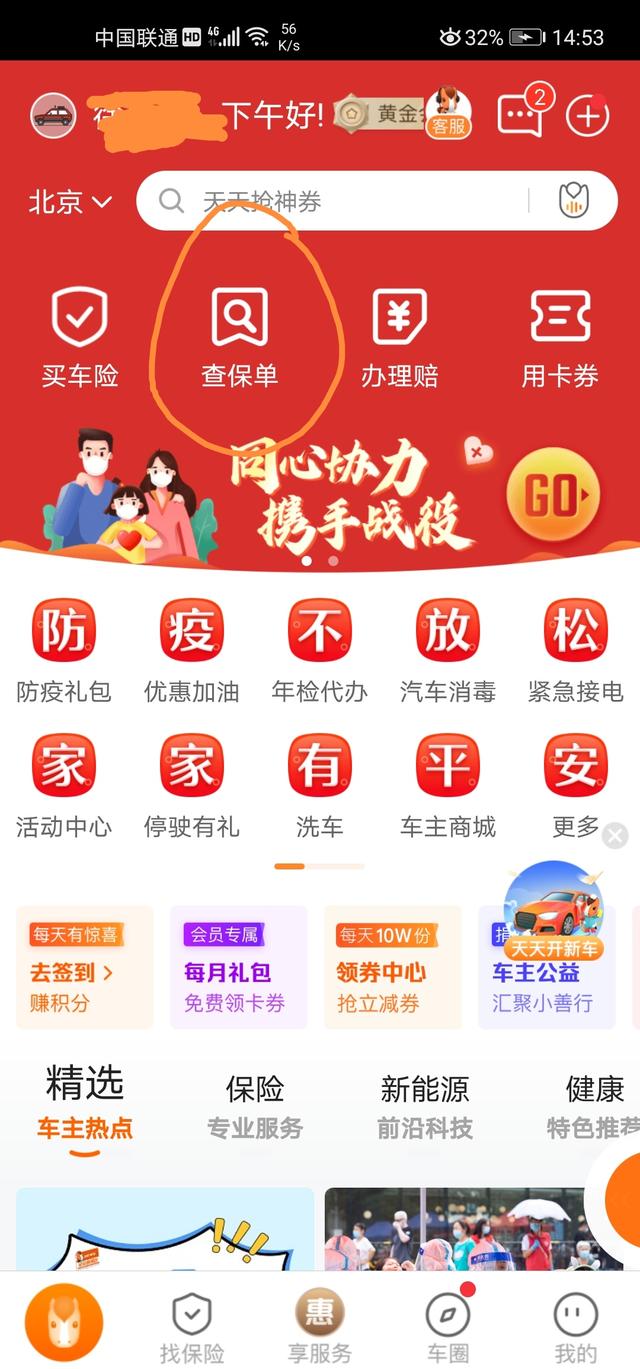This screenshot has height=1369, width=640.
Task: Switch to 找保险 bottom tab
Action: coord(191,1325)
